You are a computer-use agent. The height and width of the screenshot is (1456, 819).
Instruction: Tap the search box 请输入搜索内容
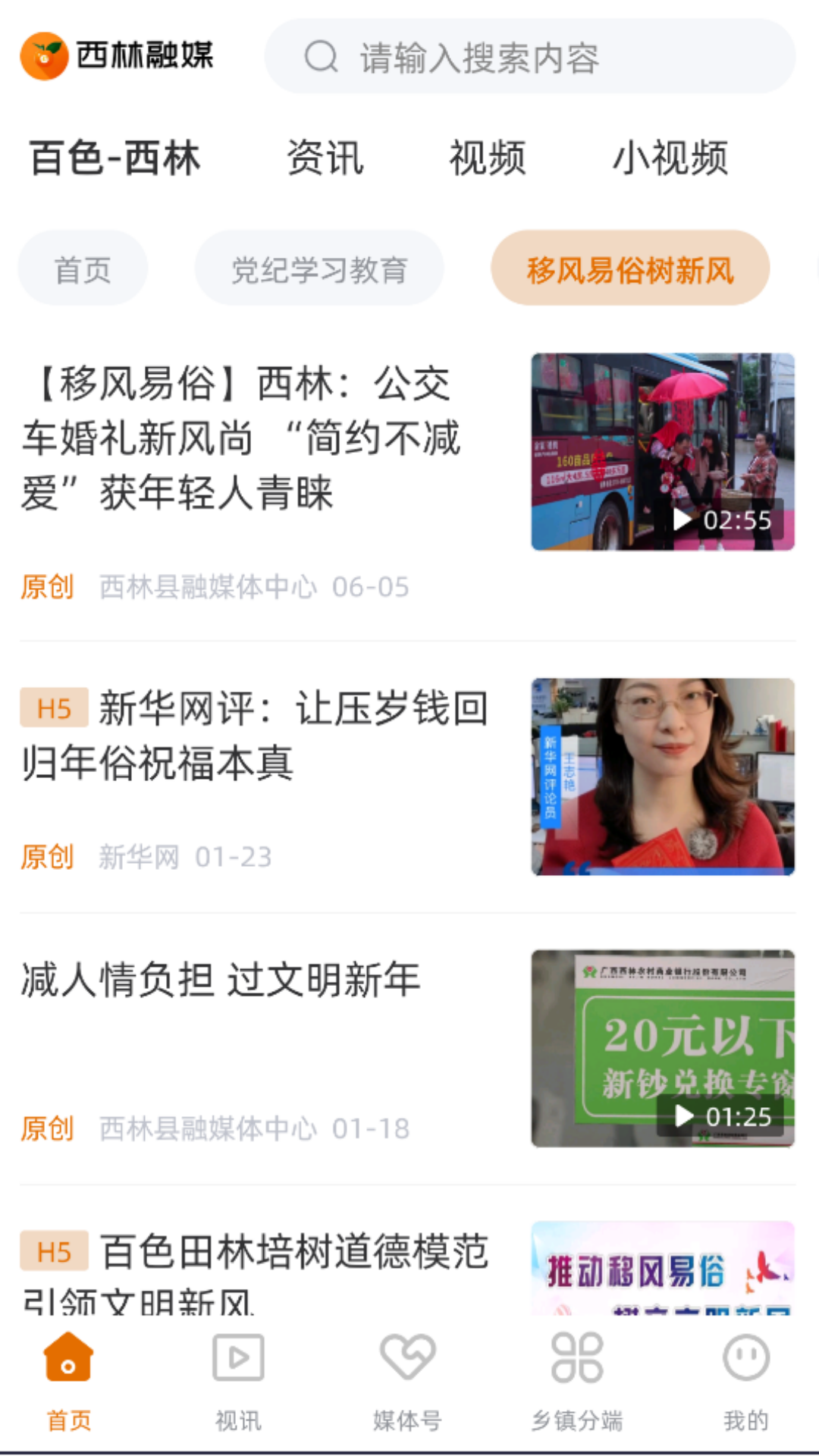531,57
